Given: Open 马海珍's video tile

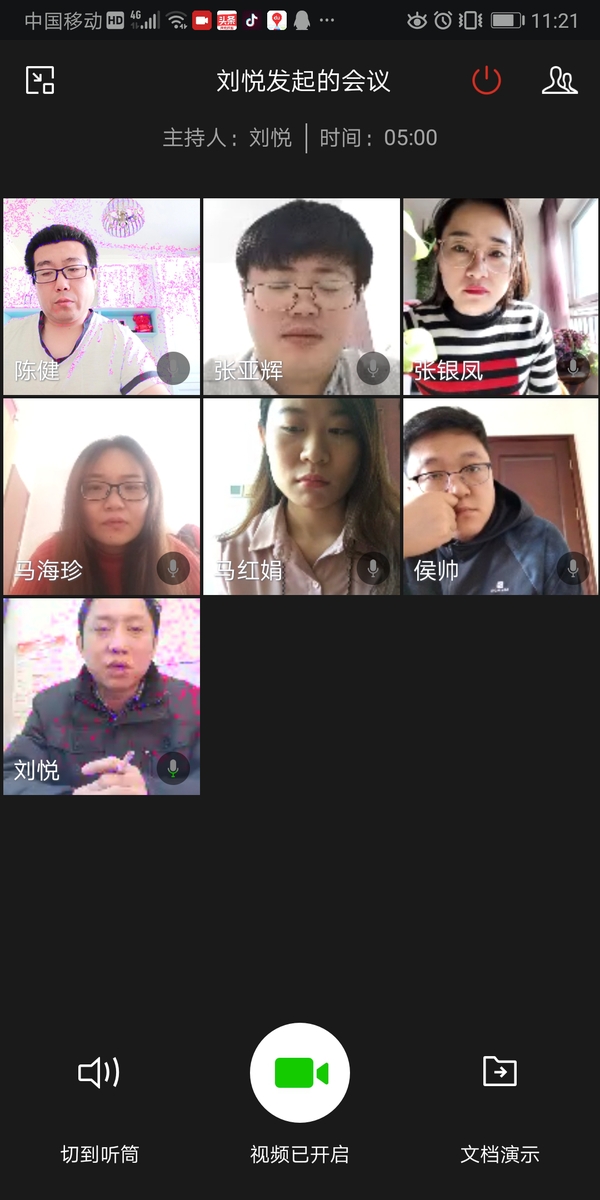Looking at the screenshot, I should pos(101,496).
